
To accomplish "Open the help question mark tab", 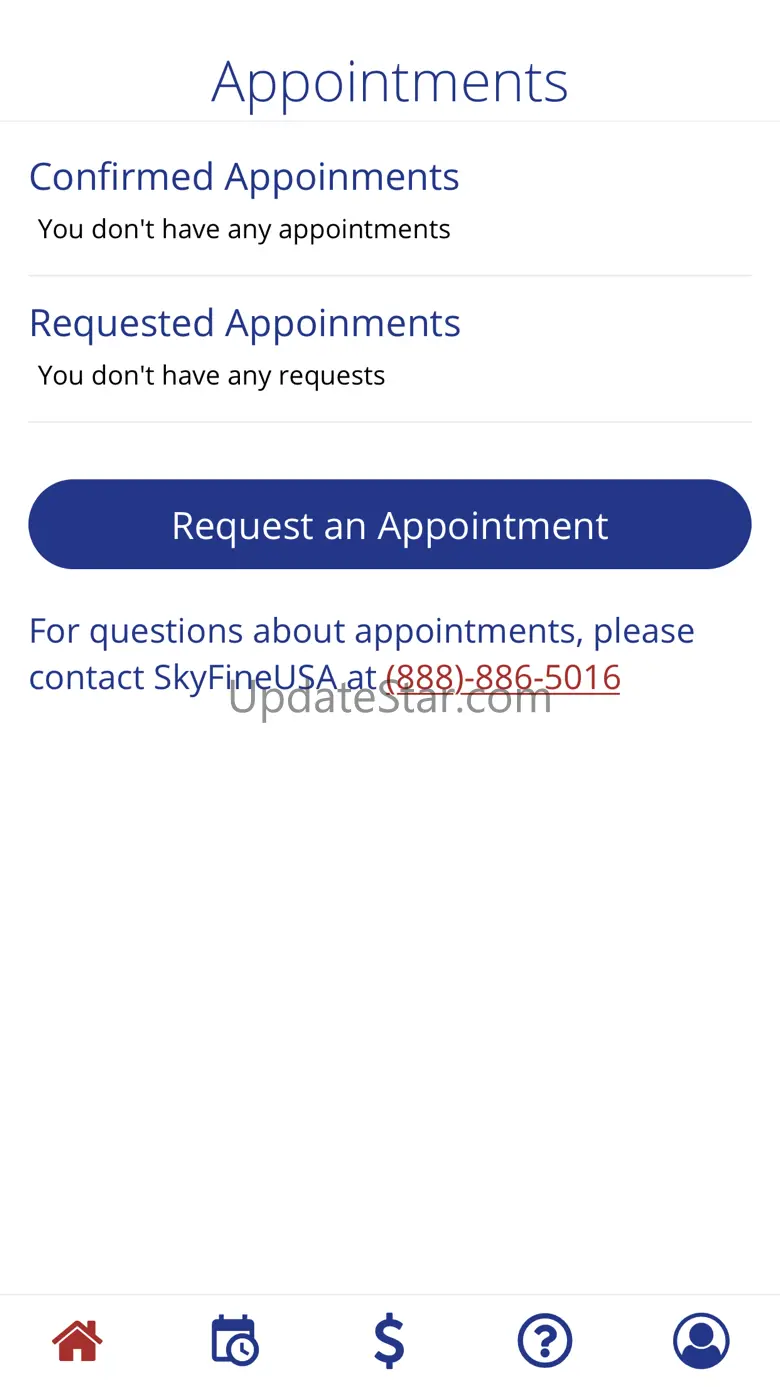I will (x=545, y=1340).
